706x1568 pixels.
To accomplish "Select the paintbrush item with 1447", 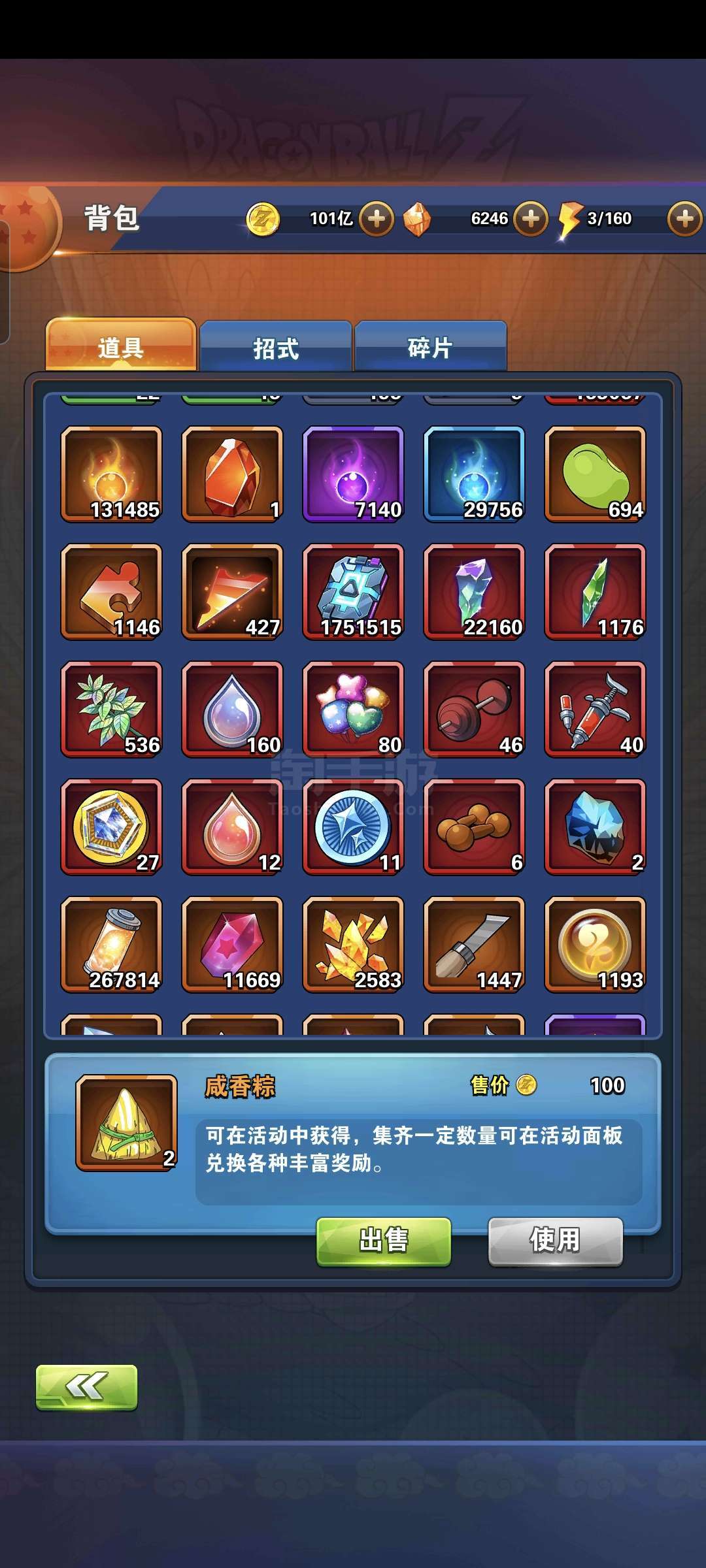I will 474,945.
